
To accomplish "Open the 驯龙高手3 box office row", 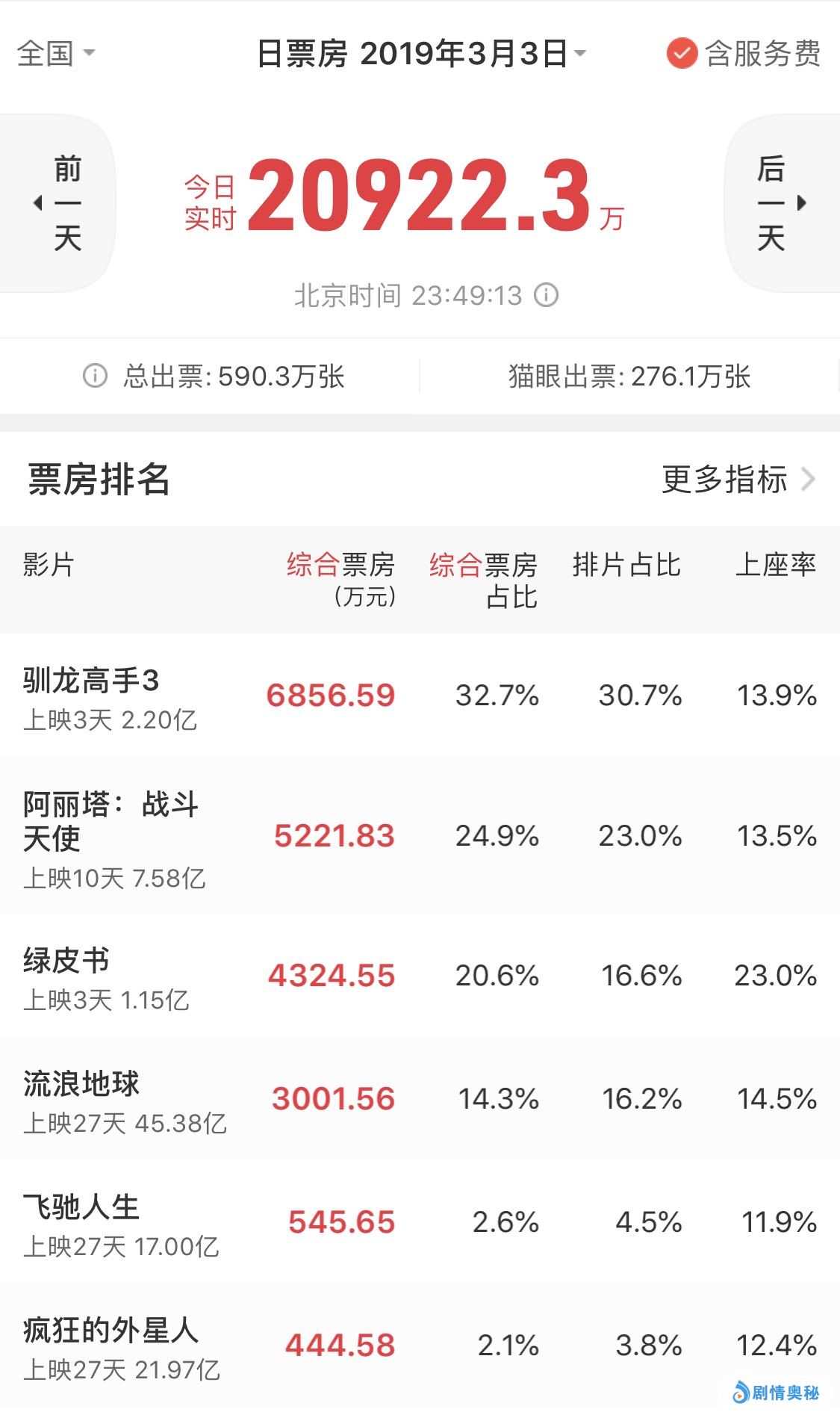I will 420,696.
